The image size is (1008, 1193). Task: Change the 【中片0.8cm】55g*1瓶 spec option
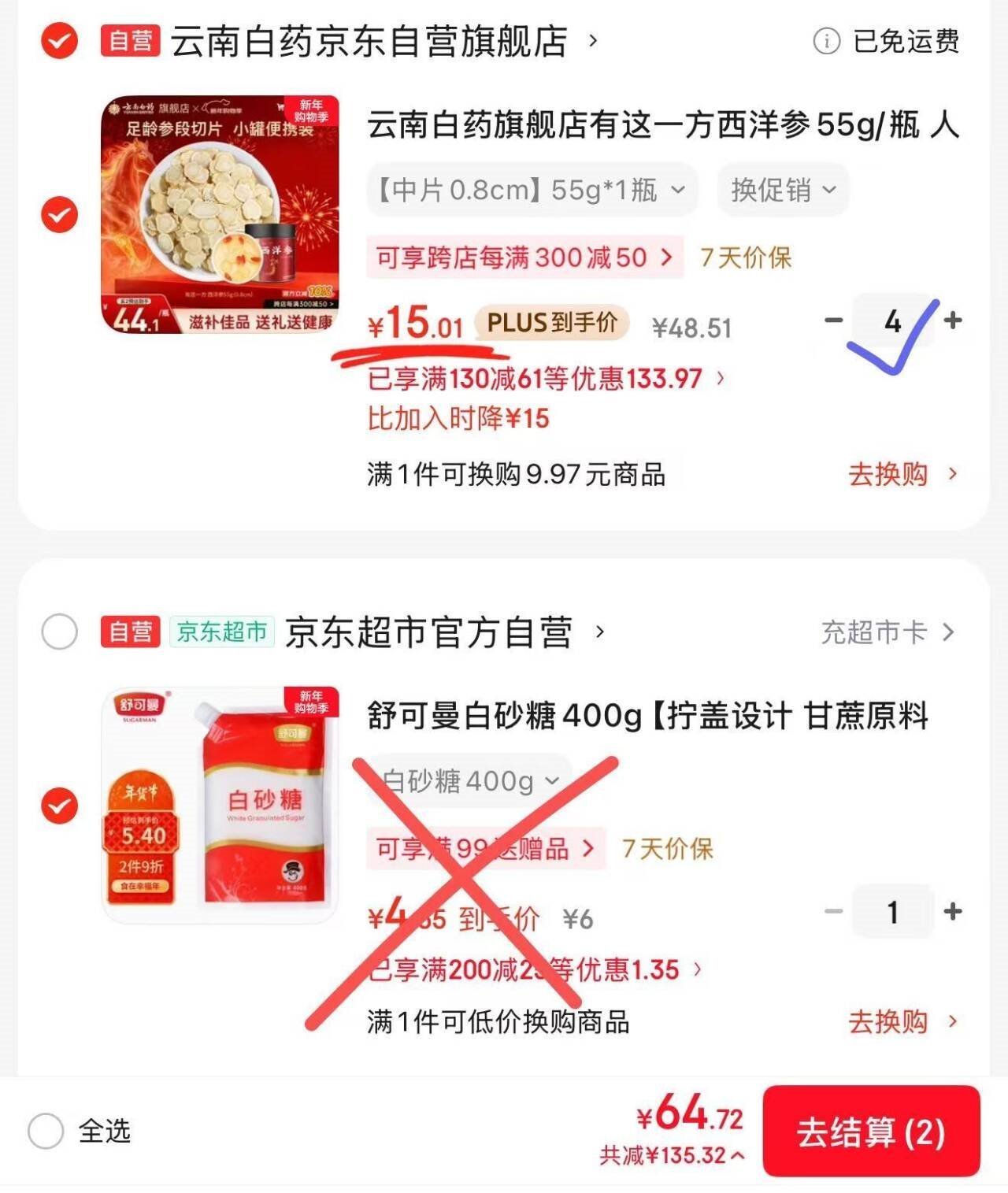[532, 190]
